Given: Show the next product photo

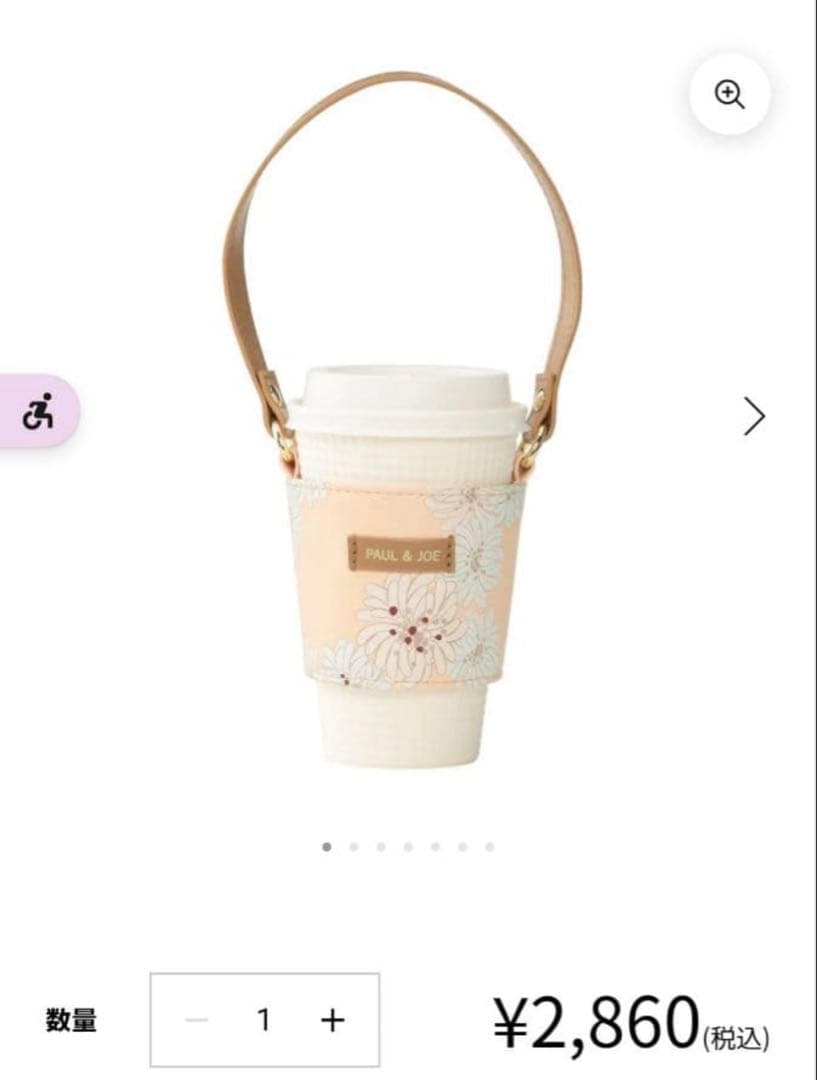Looking at the screenshot, I should pos(754,416).
